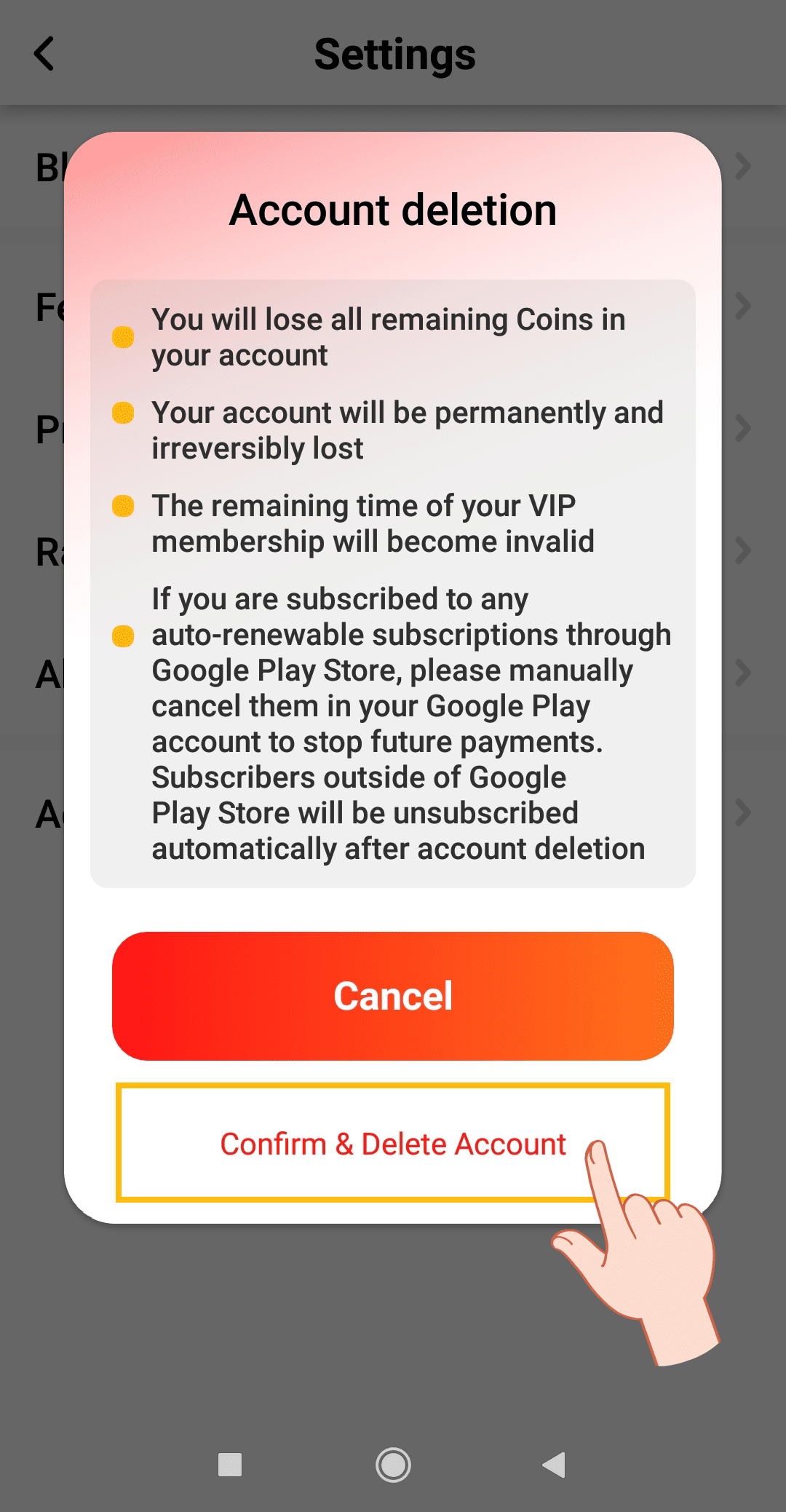Tap Cancel to keep the account
This screenshot has height=1512, width=786.
click(393, 996)
